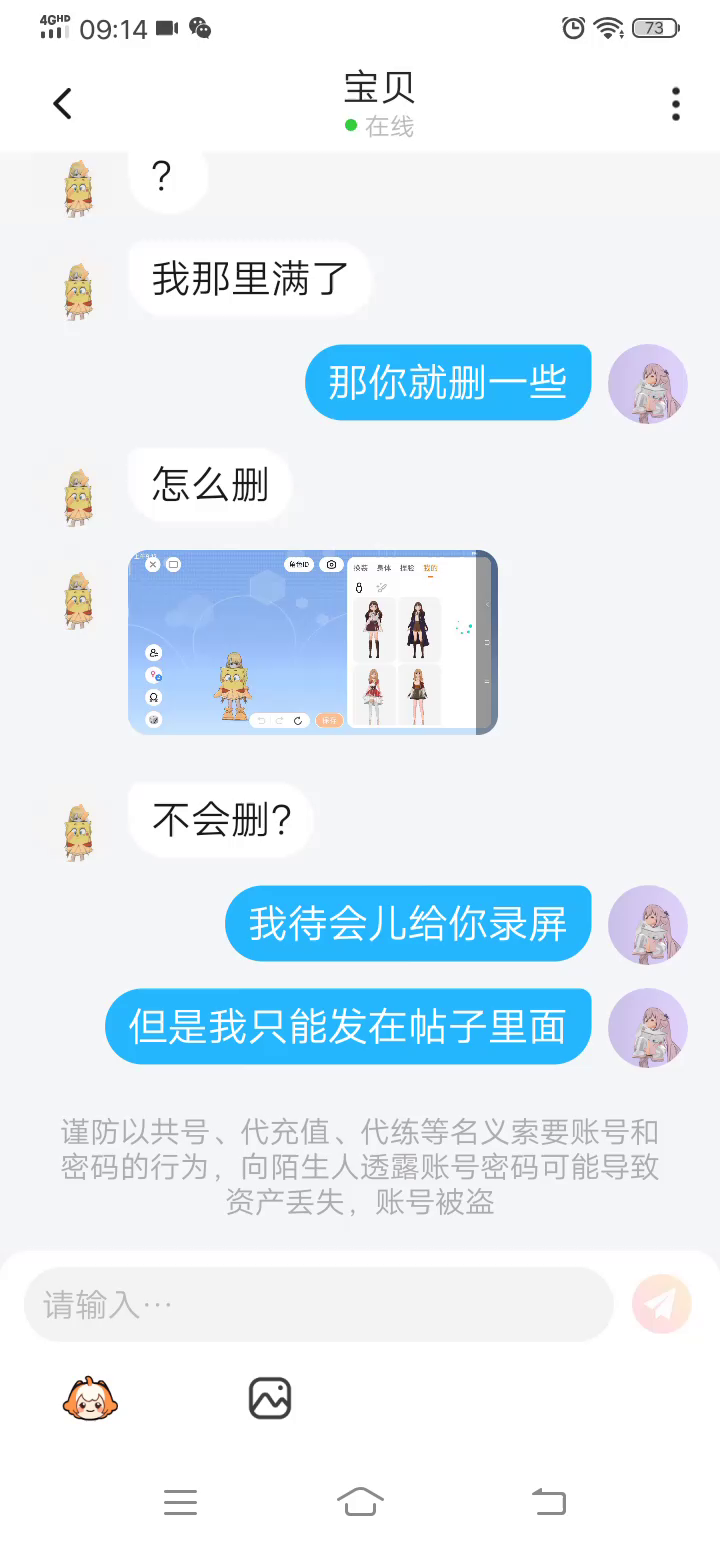The width and height of the screenshot is (720, 1544).
Task: Open the shared game screenshot image
Action: tap(313, 642)
